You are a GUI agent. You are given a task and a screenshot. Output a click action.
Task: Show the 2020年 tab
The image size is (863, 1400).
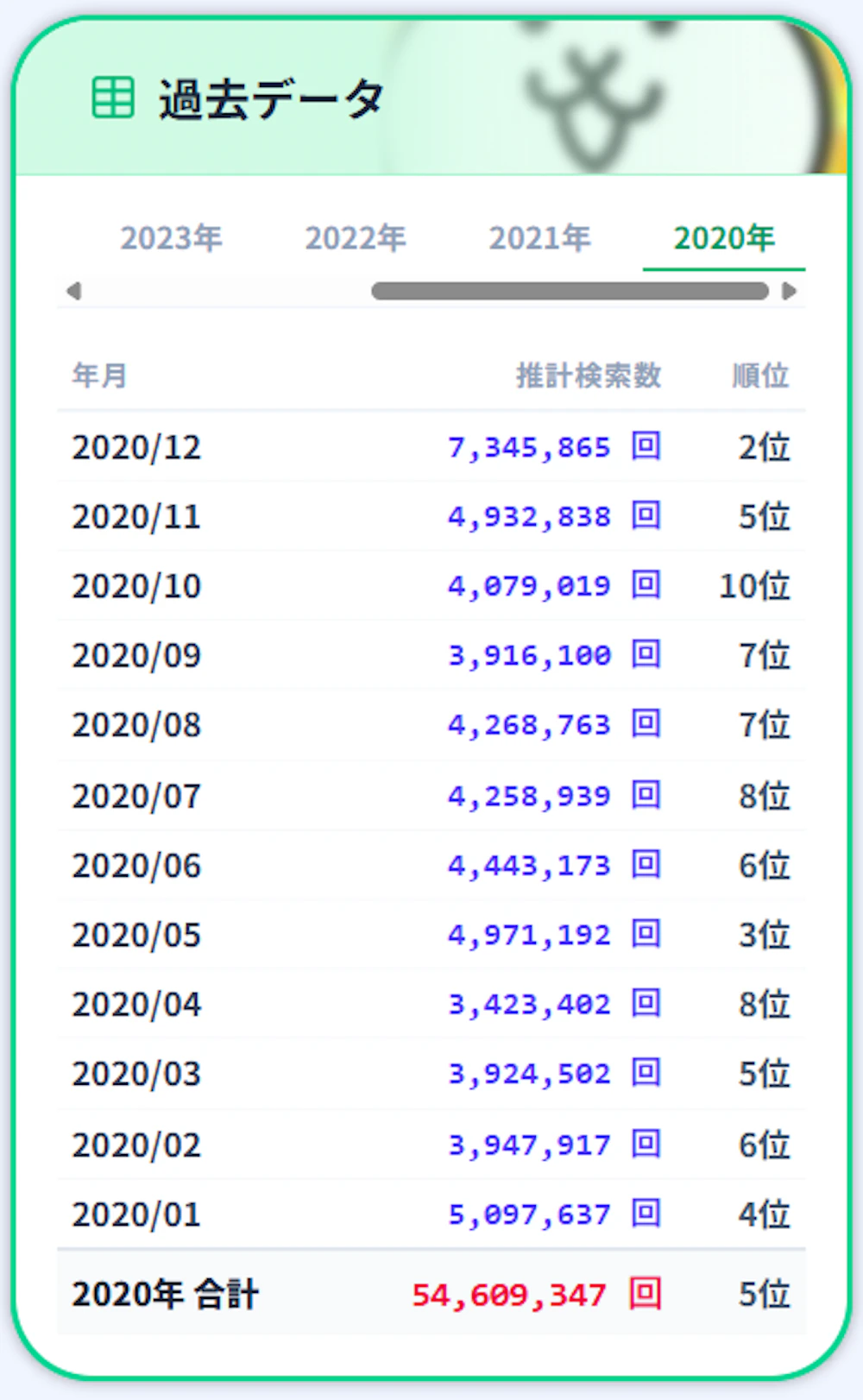[x=724, y=238]
